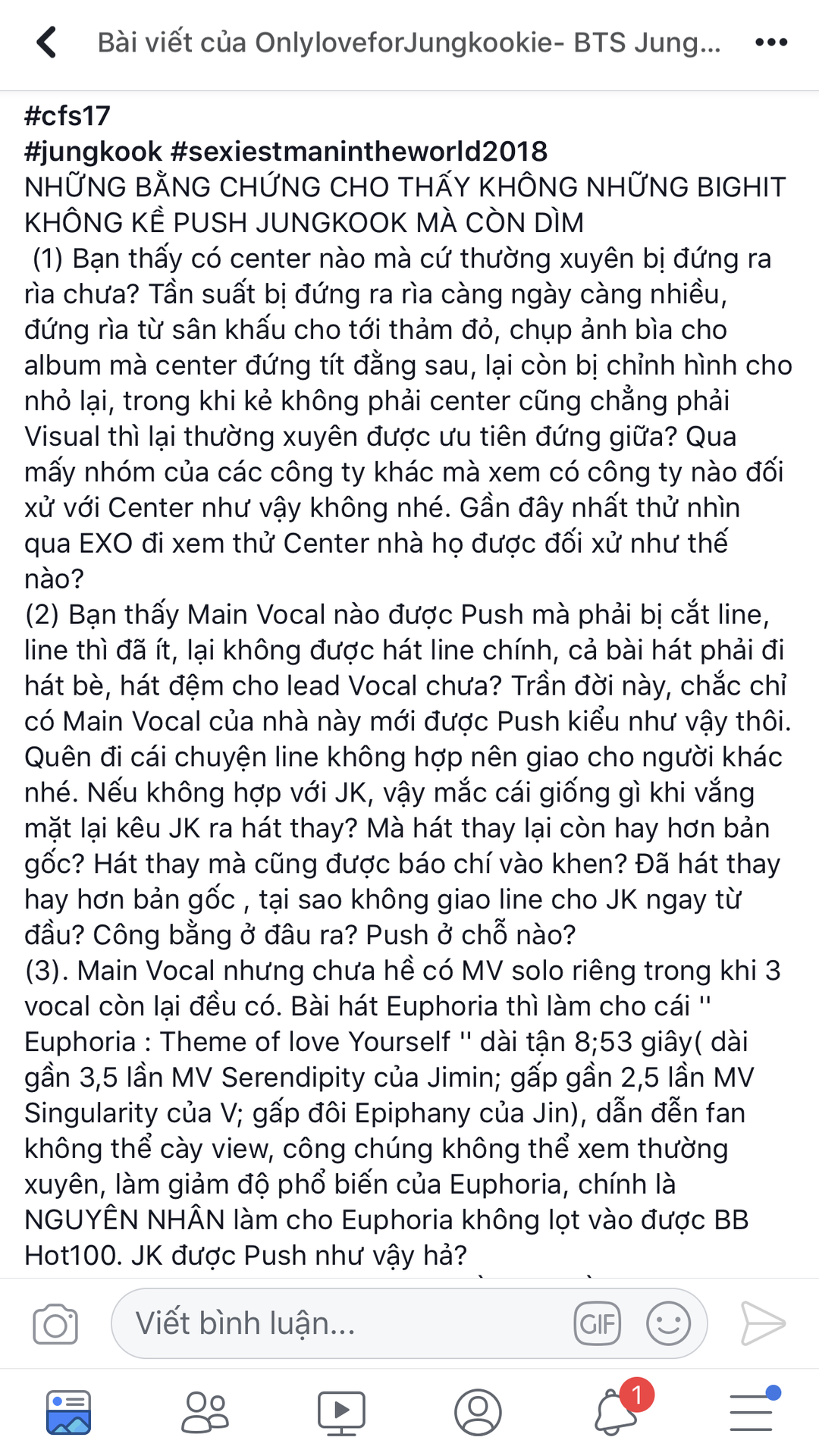819x1456 pixels.
Task: Open the hamburger menu tab
Action: [752, 1410]
